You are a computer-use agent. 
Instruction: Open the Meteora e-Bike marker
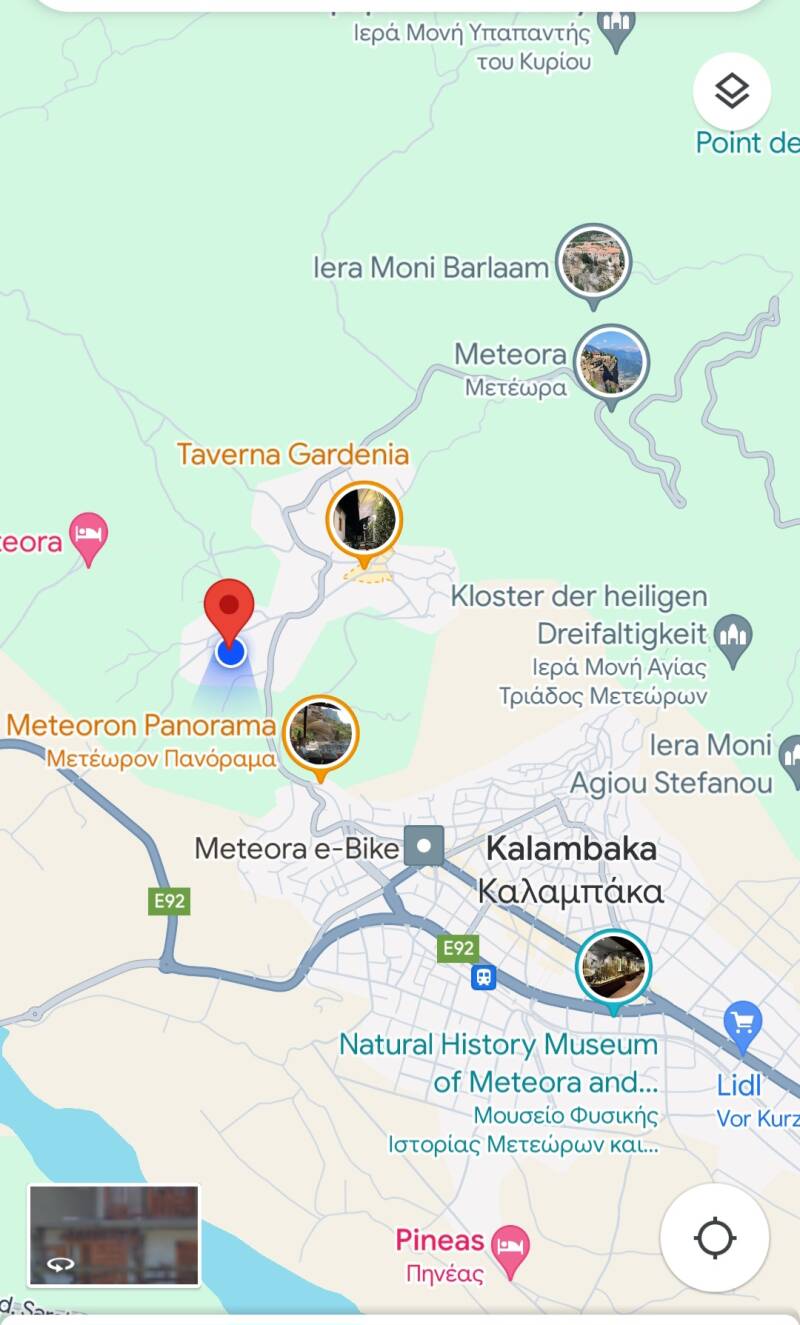click(x=425, y=847)
